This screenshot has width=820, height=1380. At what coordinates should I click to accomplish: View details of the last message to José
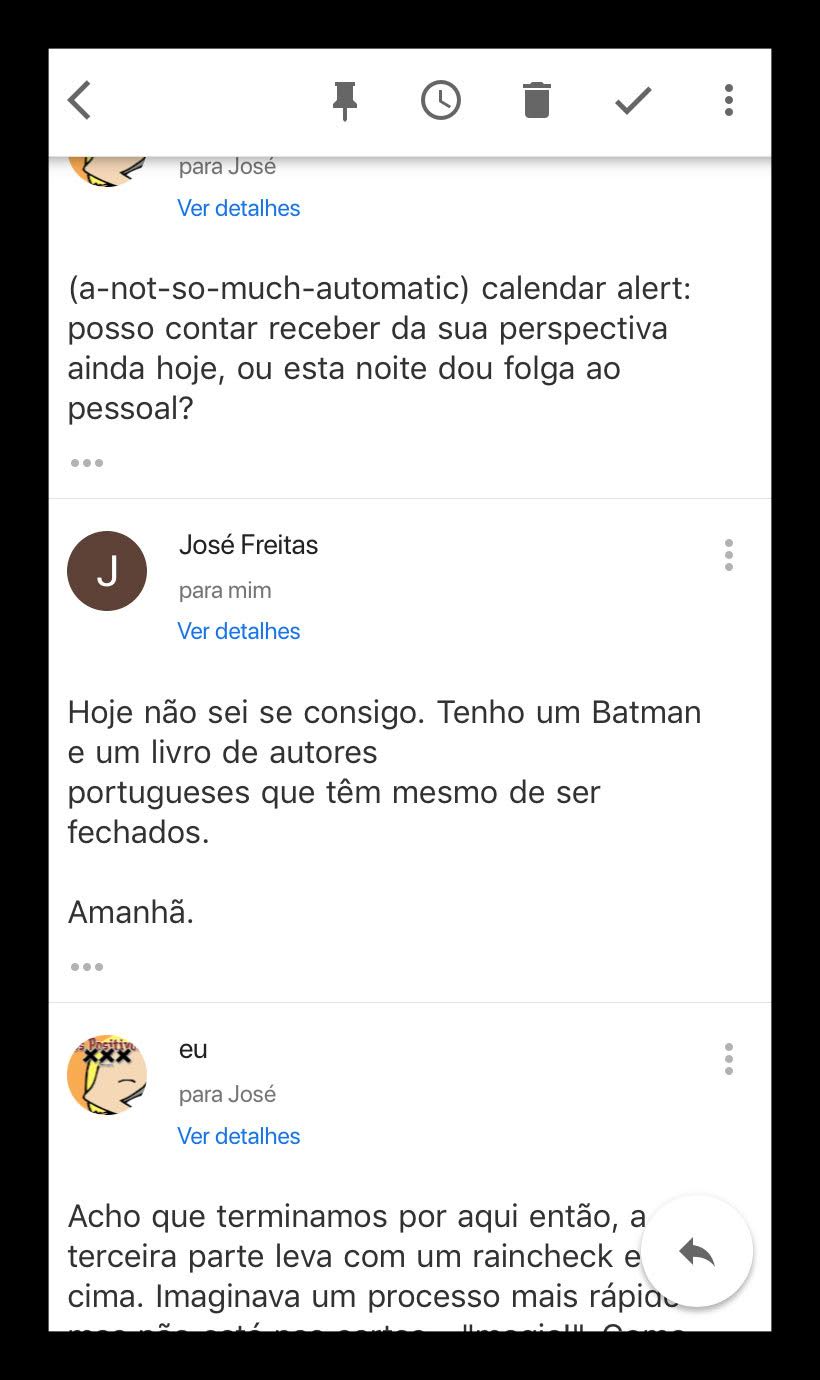(239, 1136)
